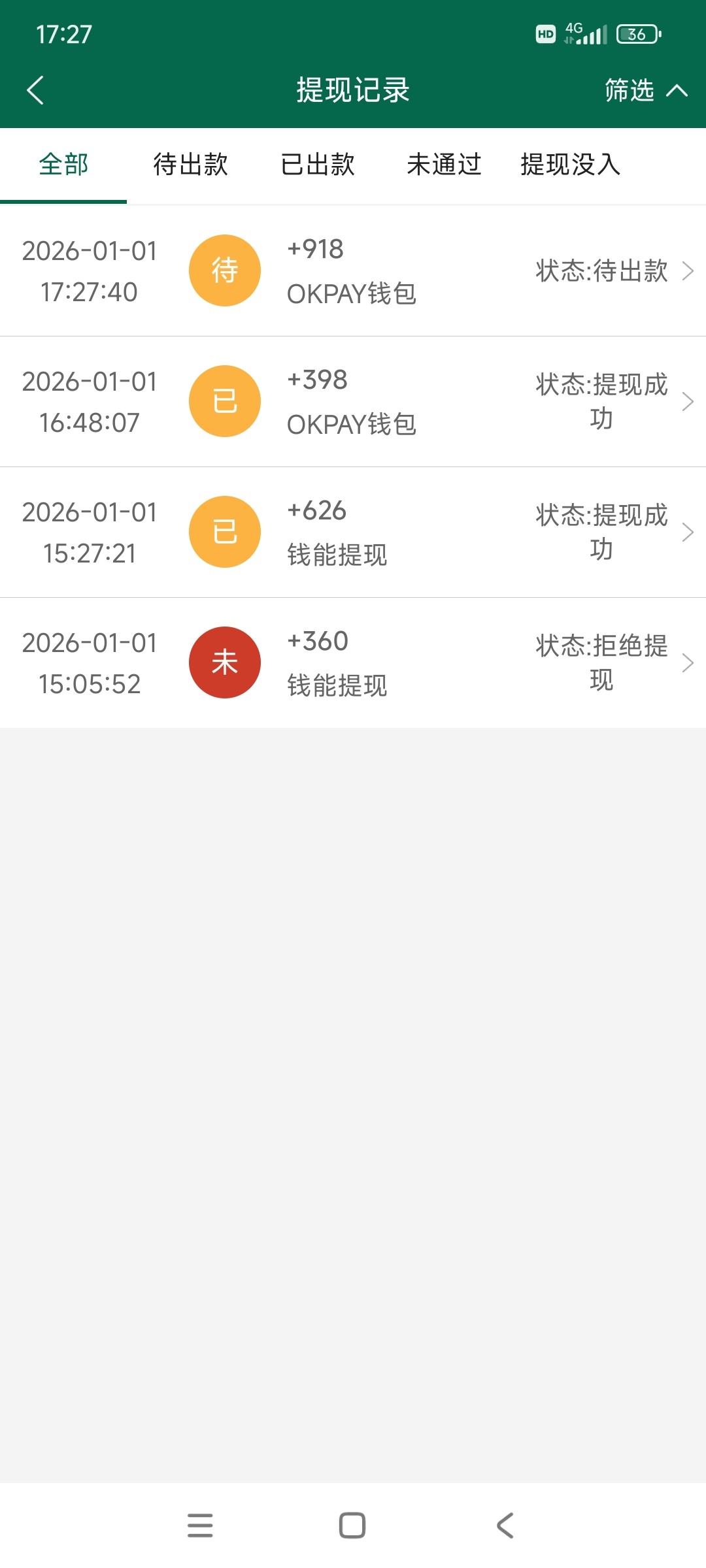
Task: Select the 提现没入 tab
Action: click(569, 165)
